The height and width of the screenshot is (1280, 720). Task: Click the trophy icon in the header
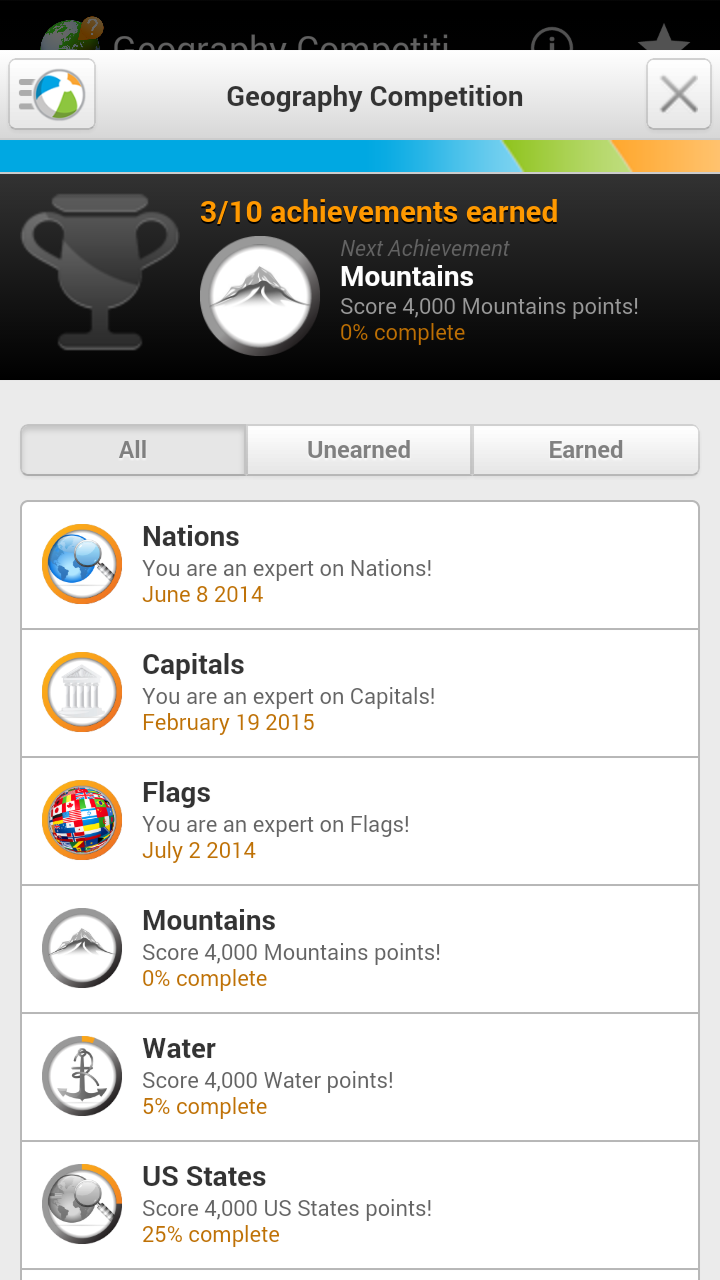[100, 272]
